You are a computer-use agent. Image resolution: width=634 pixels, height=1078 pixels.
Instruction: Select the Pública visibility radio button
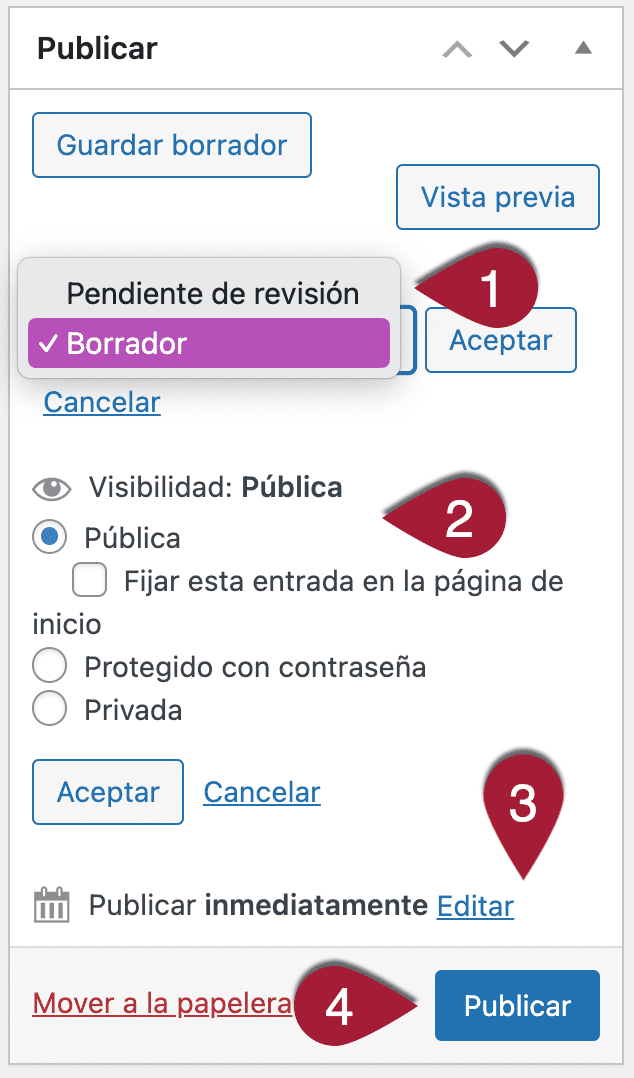[x=50, y=537]
